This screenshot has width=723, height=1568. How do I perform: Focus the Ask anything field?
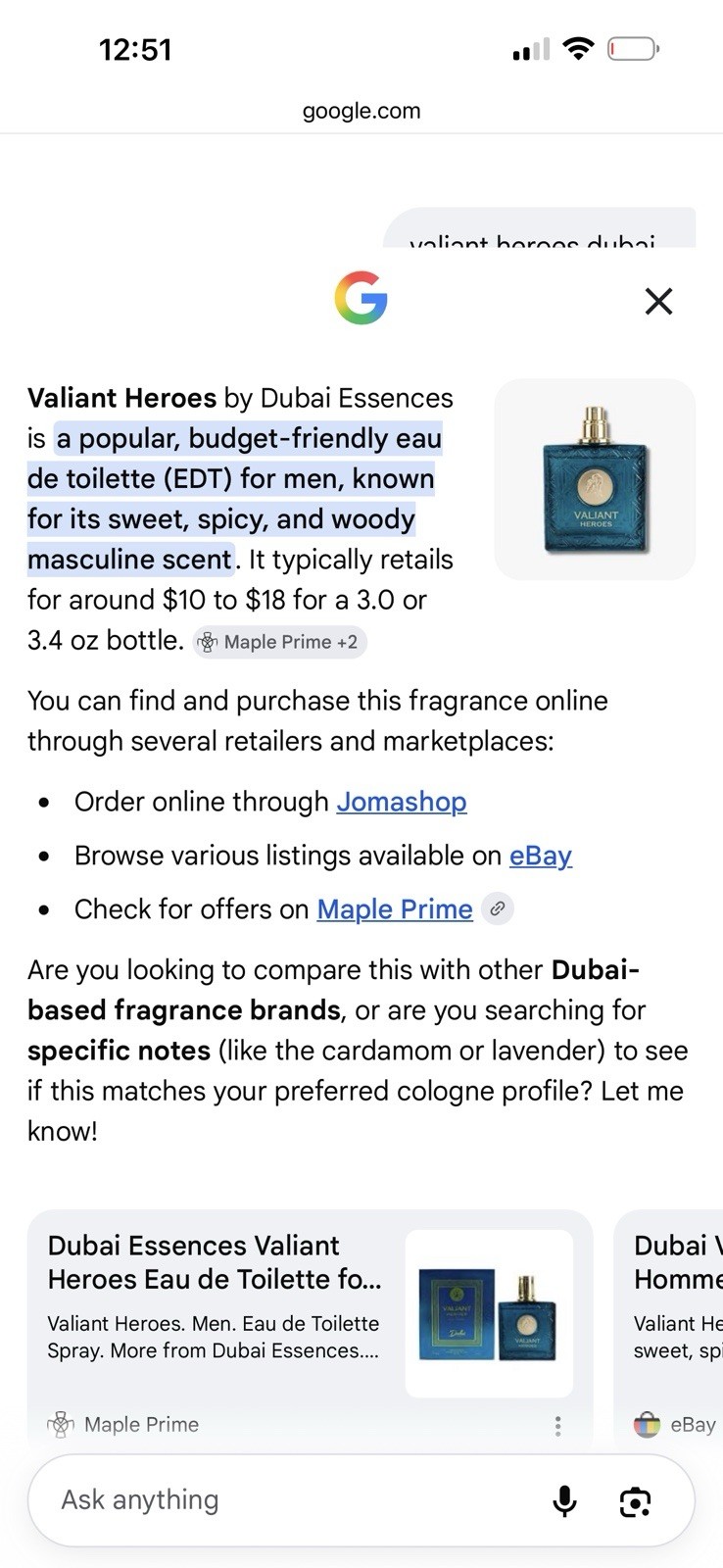294,1500
